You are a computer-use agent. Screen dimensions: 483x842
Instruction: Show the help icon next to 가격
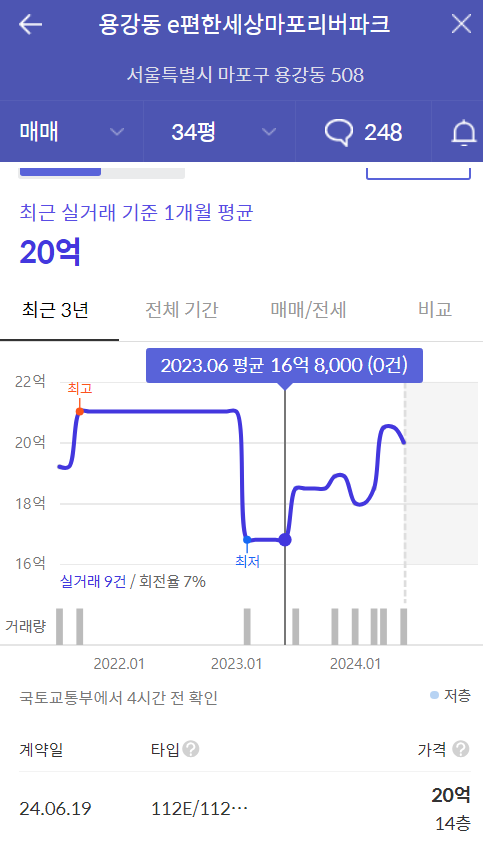(x=461, y=749)
